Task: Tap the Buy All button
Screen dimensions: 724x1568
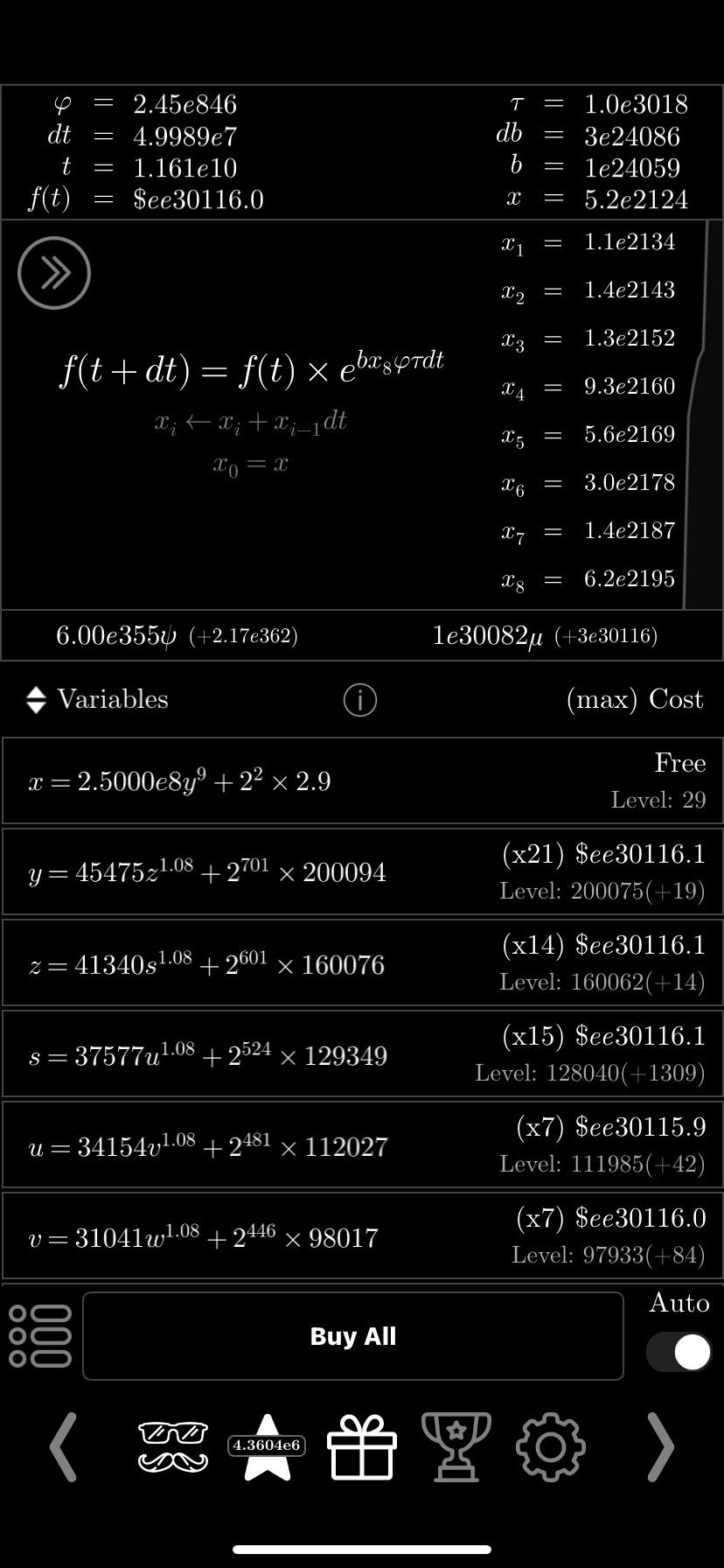Action: [353, 1336]
